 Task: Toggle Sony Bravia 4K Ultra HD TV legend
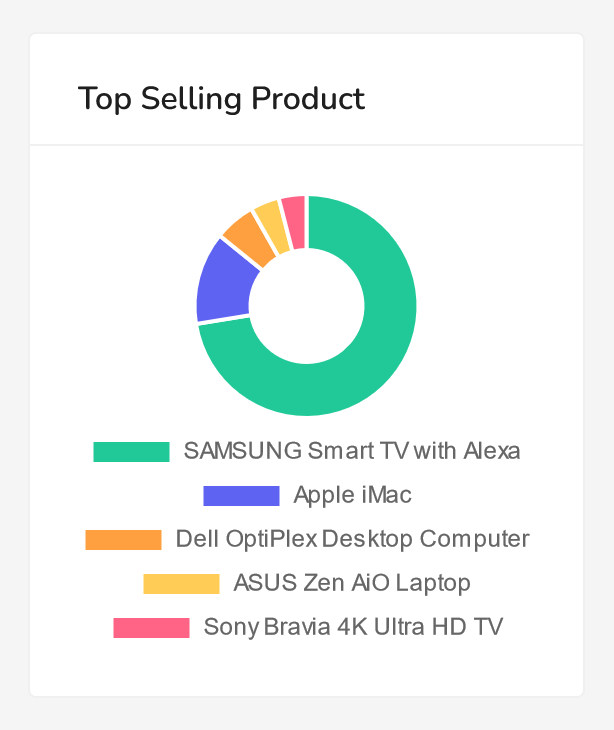307,627
